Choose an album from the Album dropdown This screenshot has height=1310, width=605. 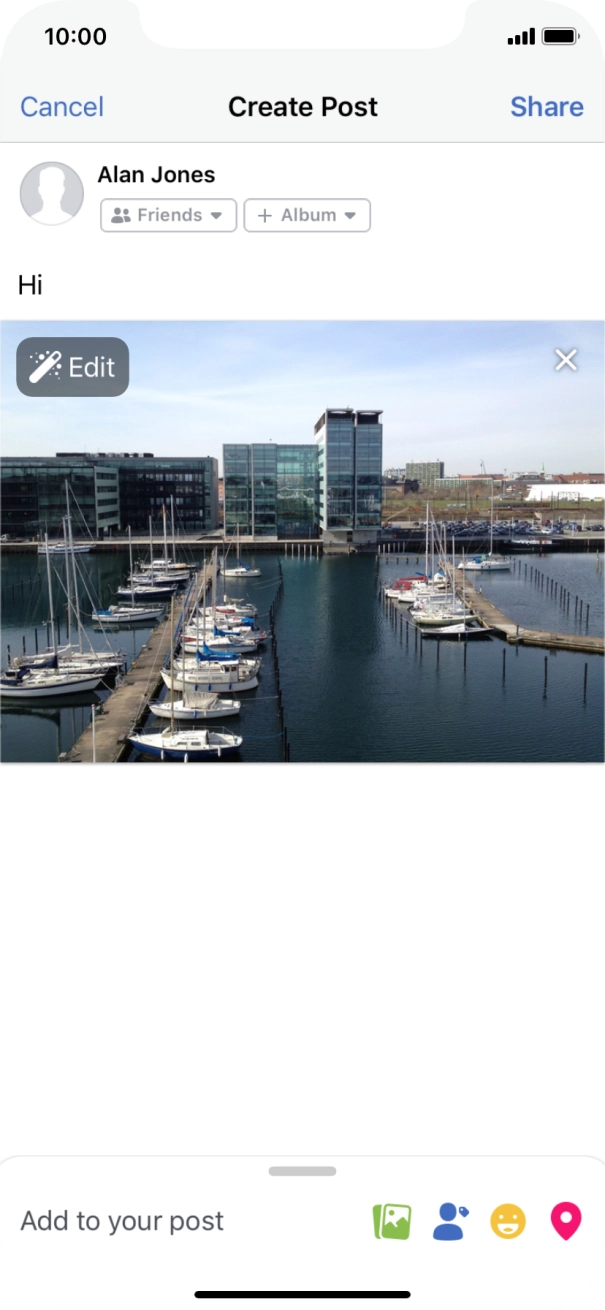click(x=307, y=215)
